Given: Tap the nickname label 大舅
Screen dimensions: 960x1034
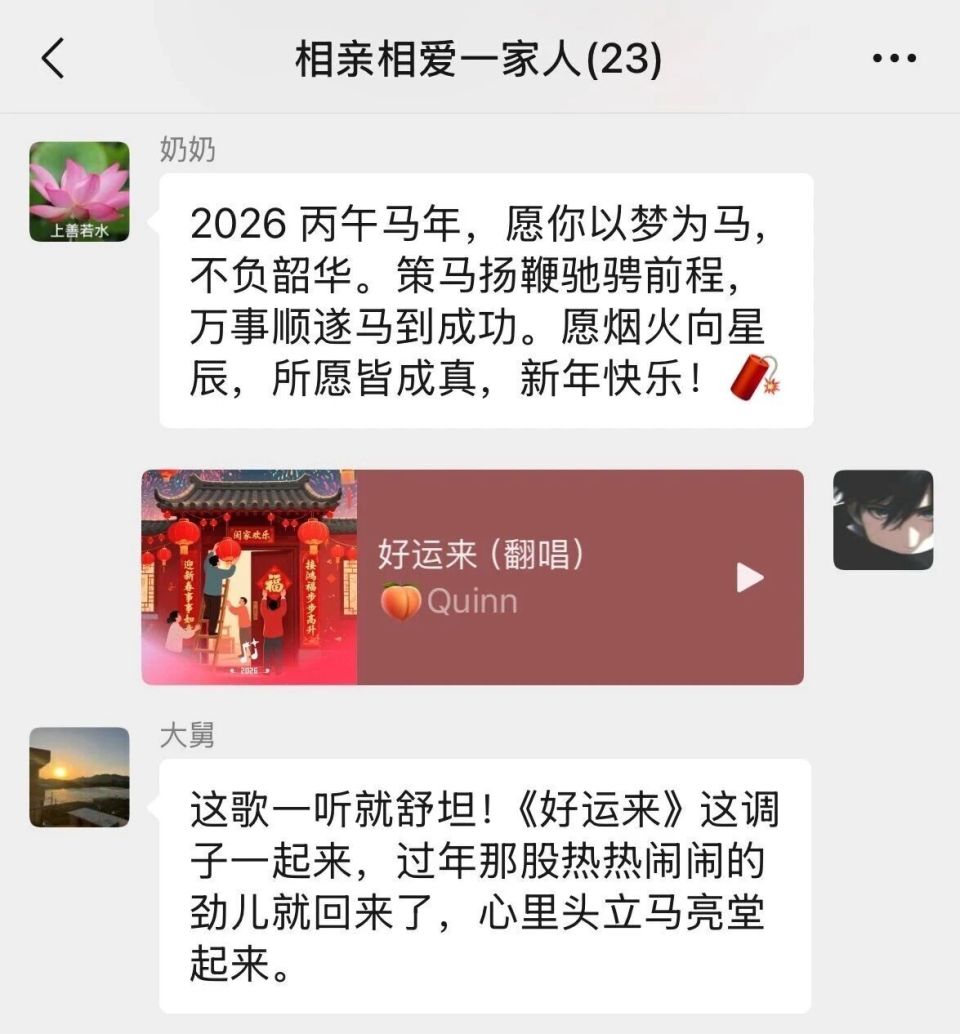Looking at the screenshot, I should pos(186,735).
